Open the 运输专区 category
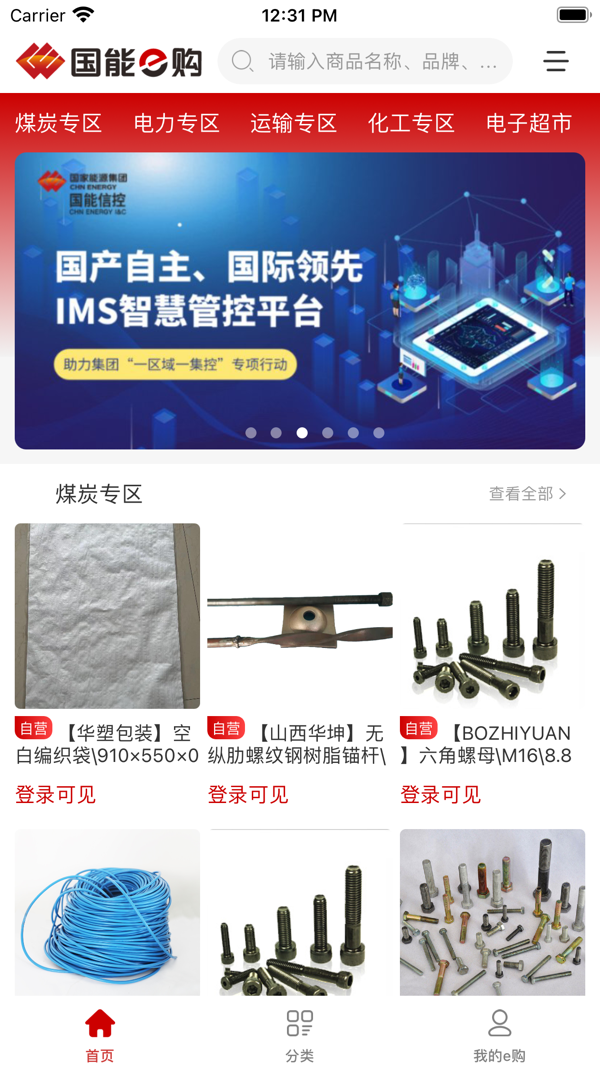This screenshot has width=600, height=1067. (x=293, y=123)
